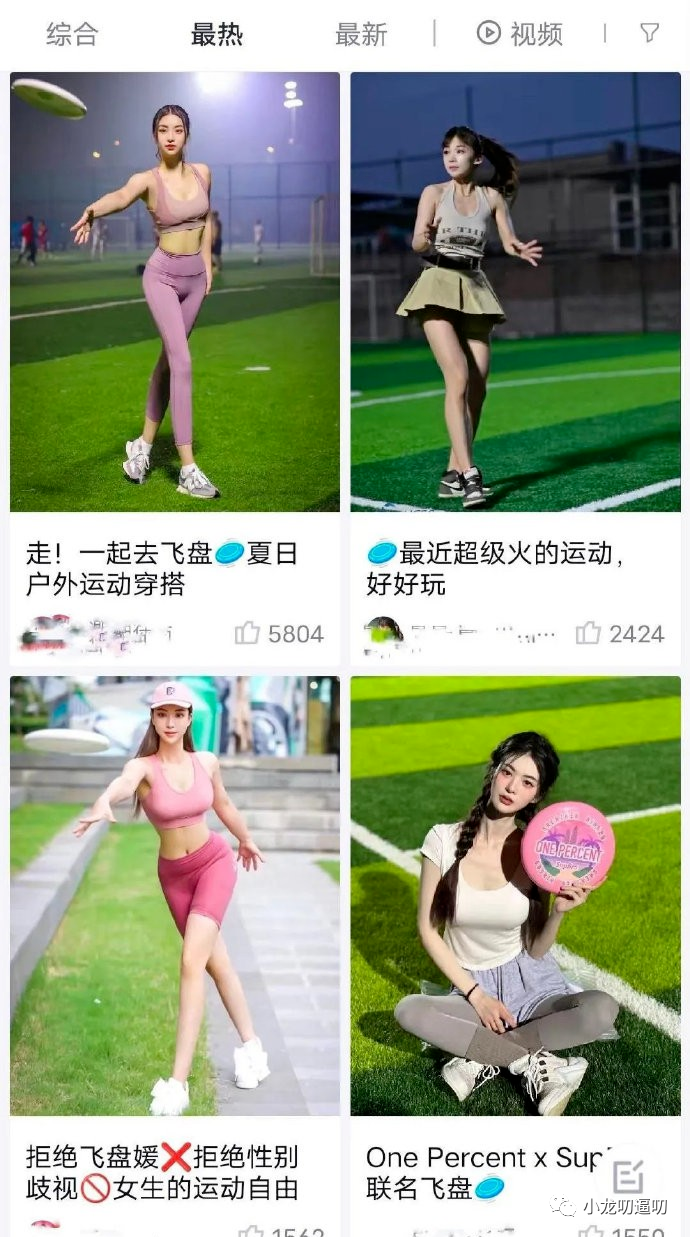The image size is (690, 1237).
Task: Open the post 最近超级火的运动，好好玩
Action: click(515, 292)
